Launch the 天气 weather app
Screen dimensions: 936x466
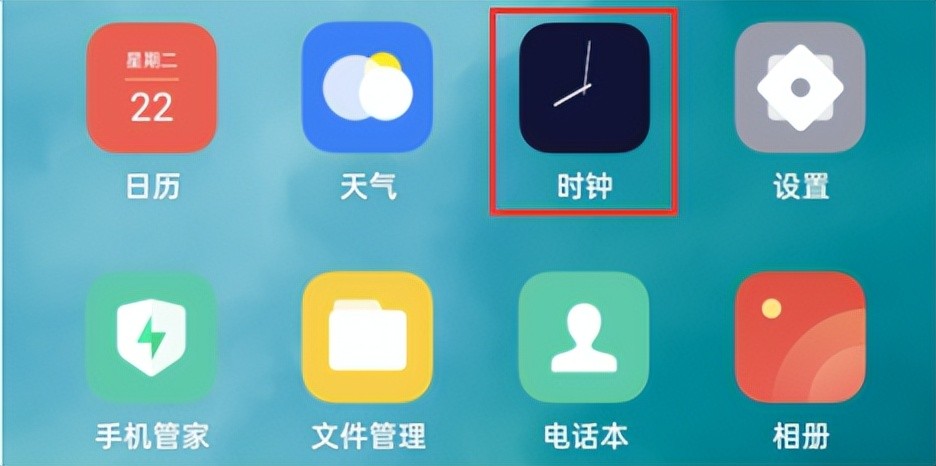[x=367, y=88]
